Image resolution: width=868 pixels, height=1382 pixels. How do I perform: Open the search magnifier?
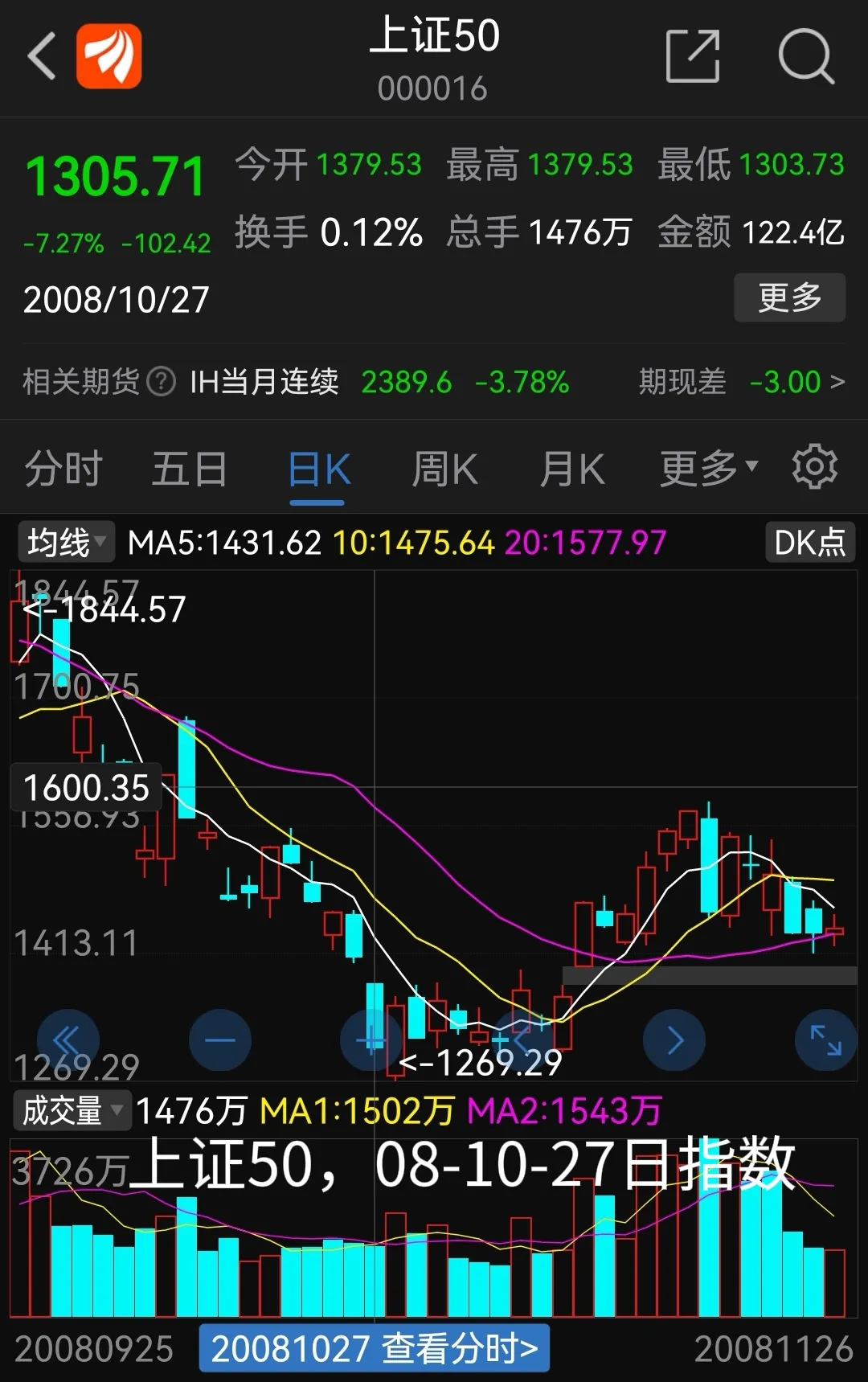click(805, 56)
